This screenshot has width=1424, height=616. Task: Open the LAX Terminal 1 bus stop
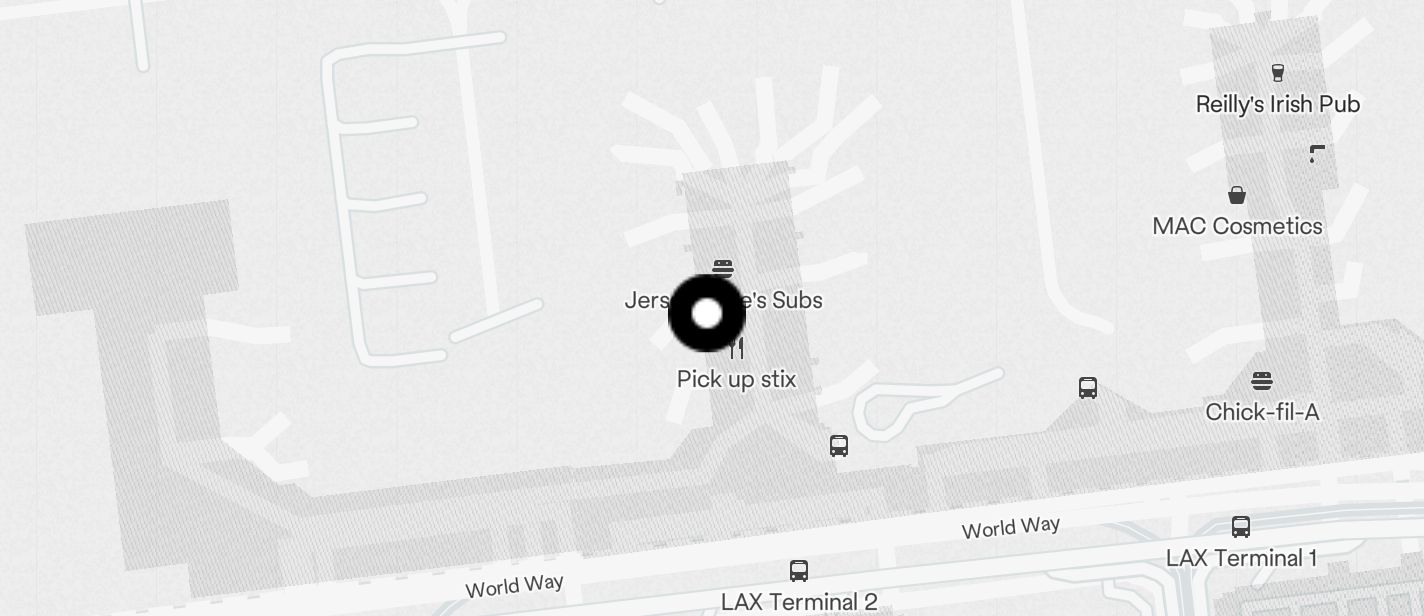pyautogui.click(x=1240, y=527)
